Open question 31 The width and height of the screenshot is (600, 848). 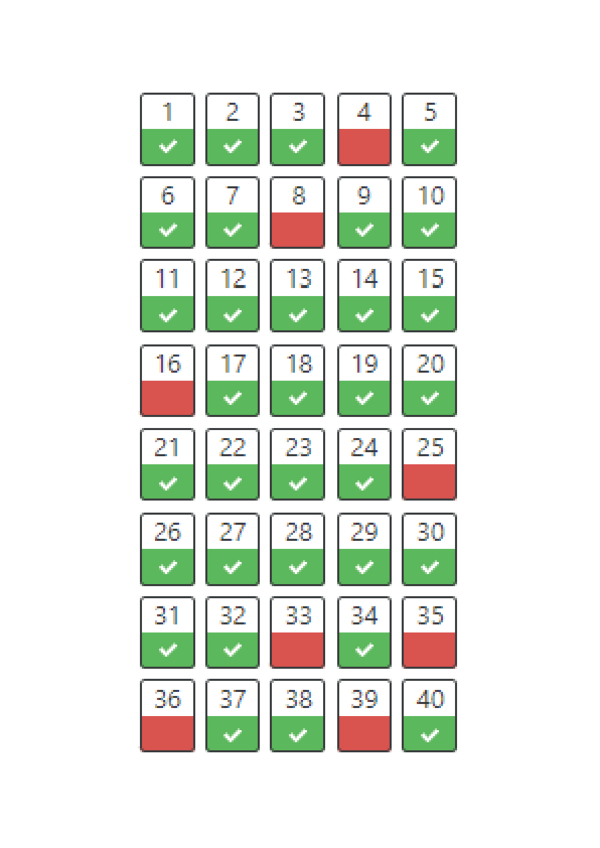(x=167, y=632)
